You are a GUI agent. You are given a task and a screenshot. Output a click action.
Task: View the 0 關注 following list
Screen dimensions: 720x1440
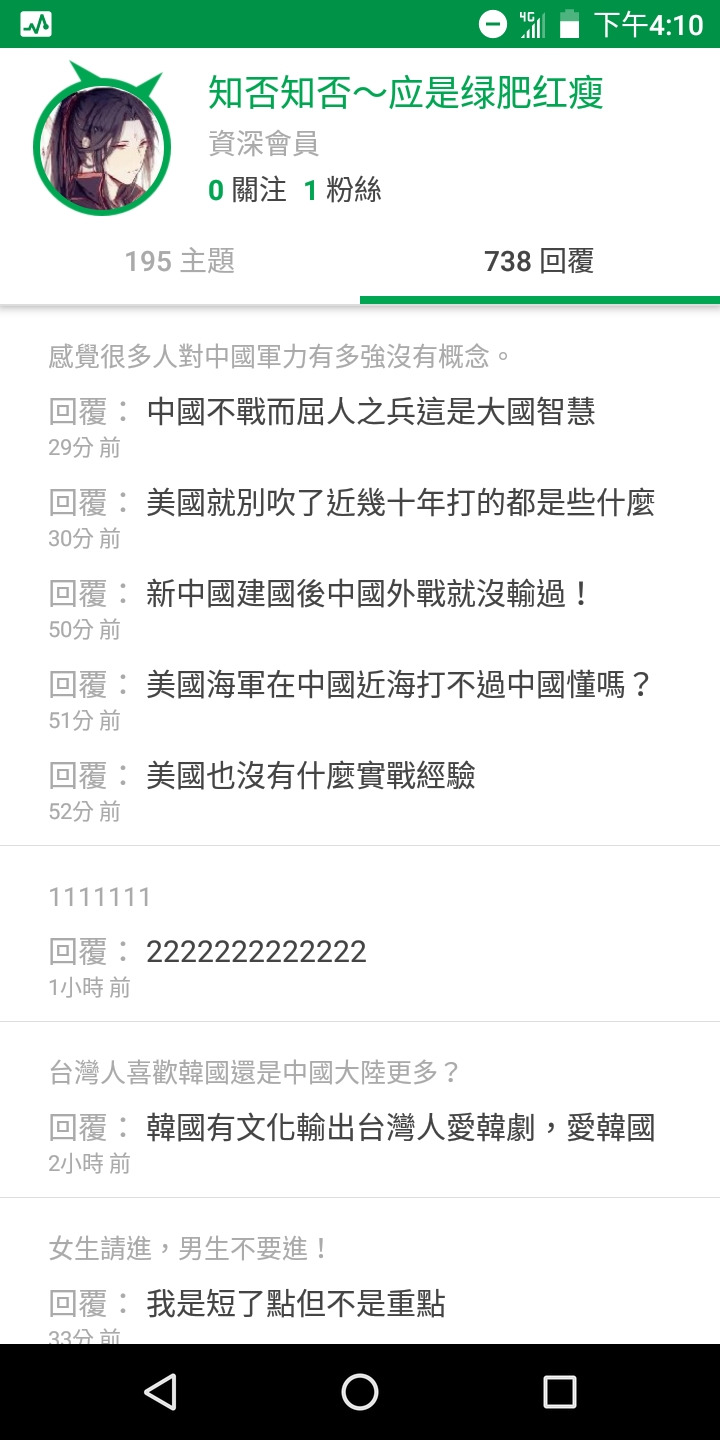[247, 190]
